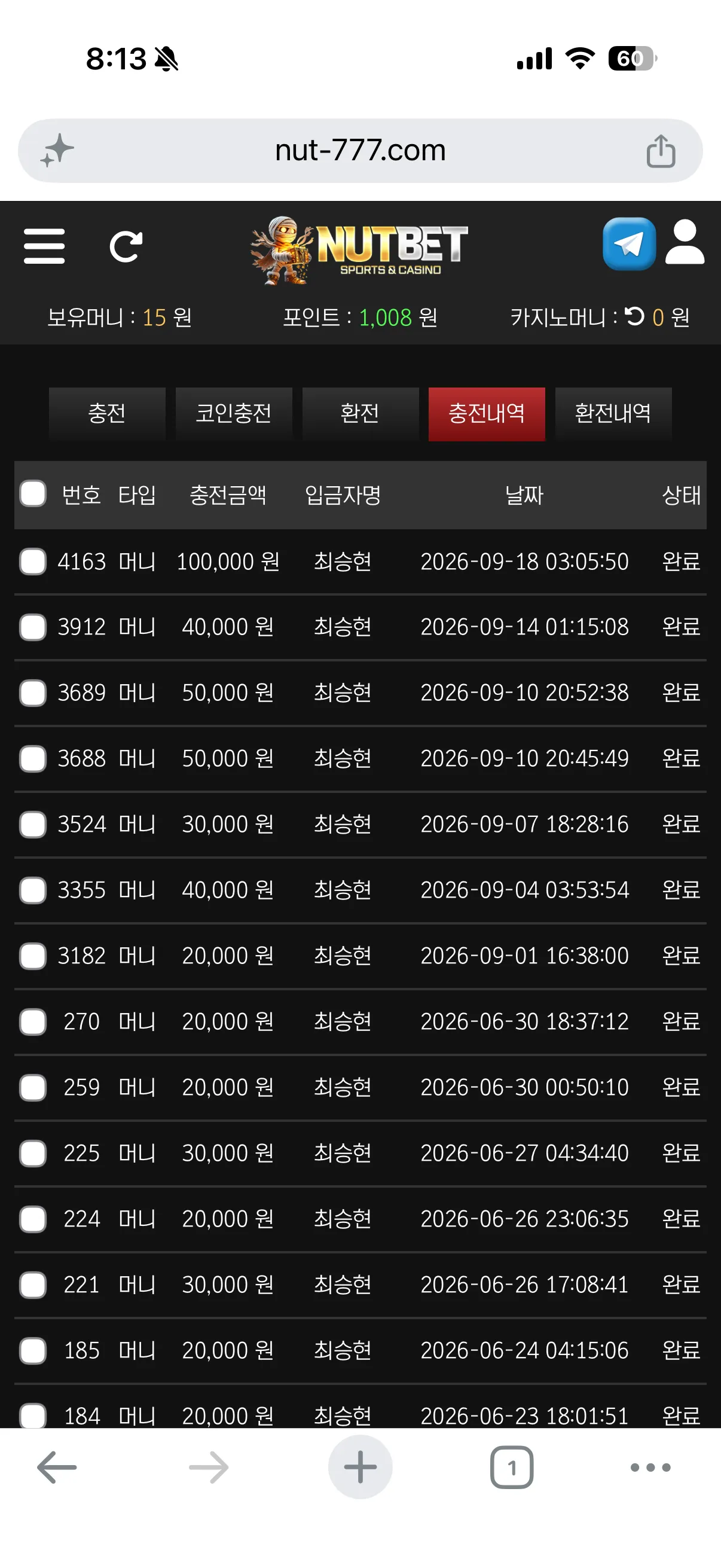Open the hamburger menu
The width and height of the screenshot is (721, 1568).
[x=44, y=246]
